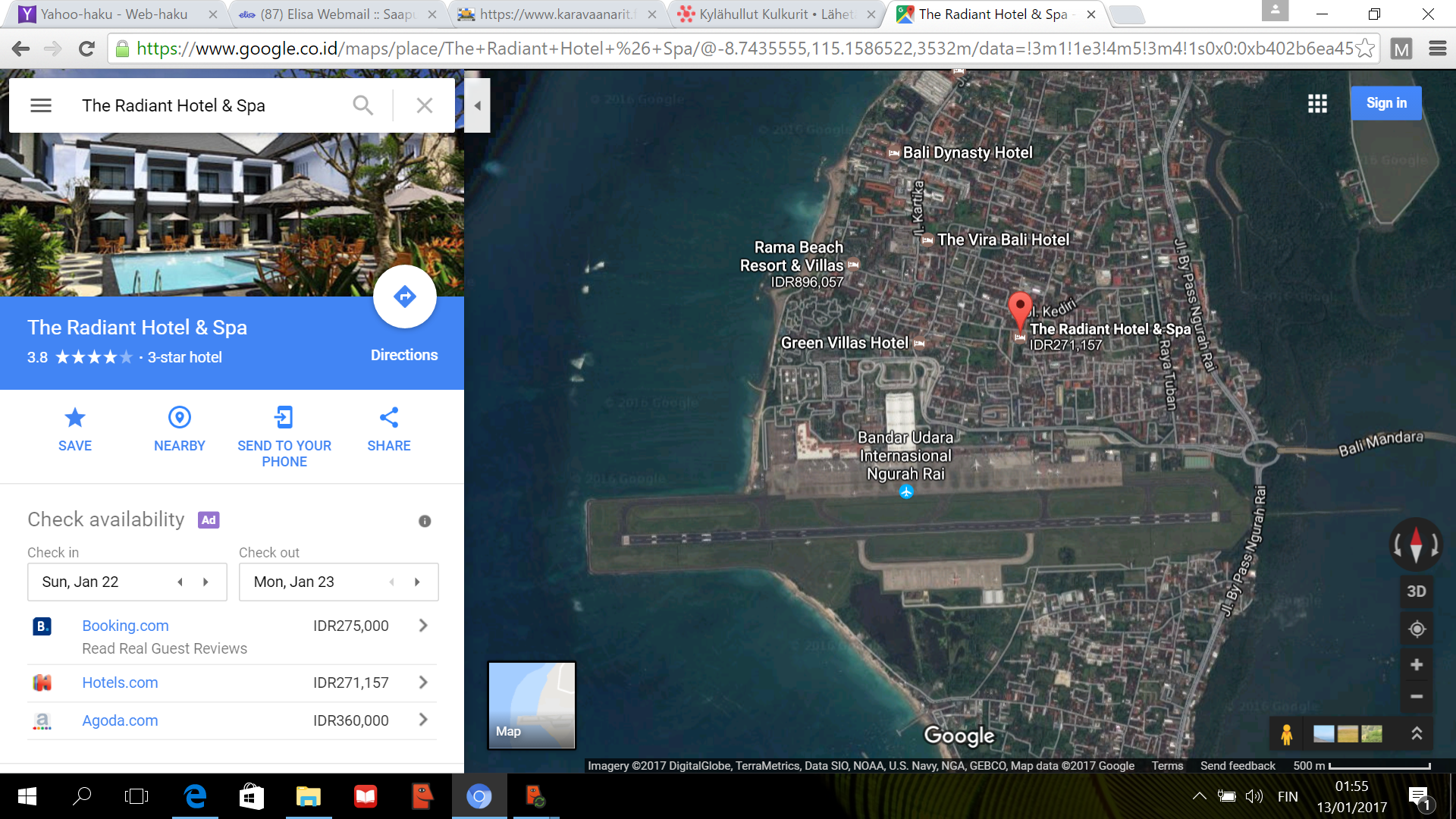Collapse the side panel

pyautogui.click(x=477, y=105)
